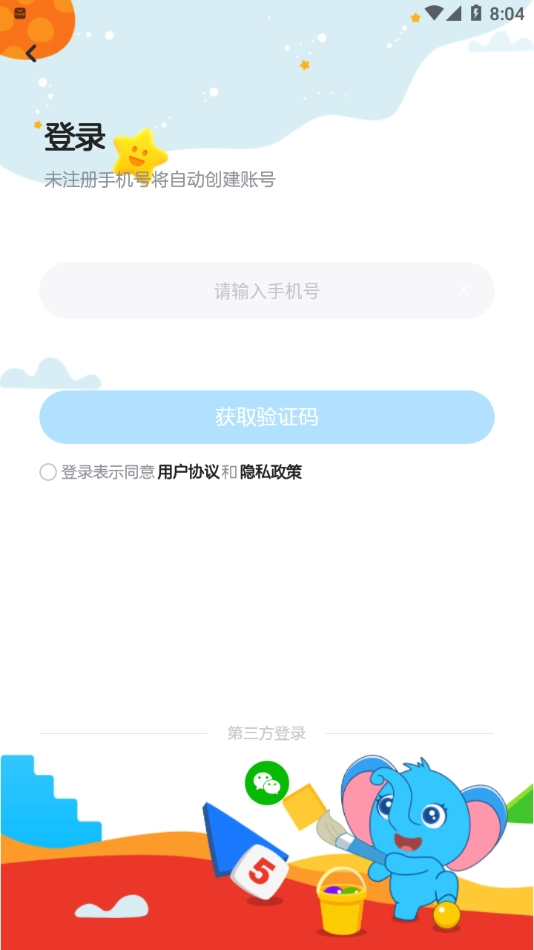Clear the phone number field
534x950 pixels.
(464, 291)
